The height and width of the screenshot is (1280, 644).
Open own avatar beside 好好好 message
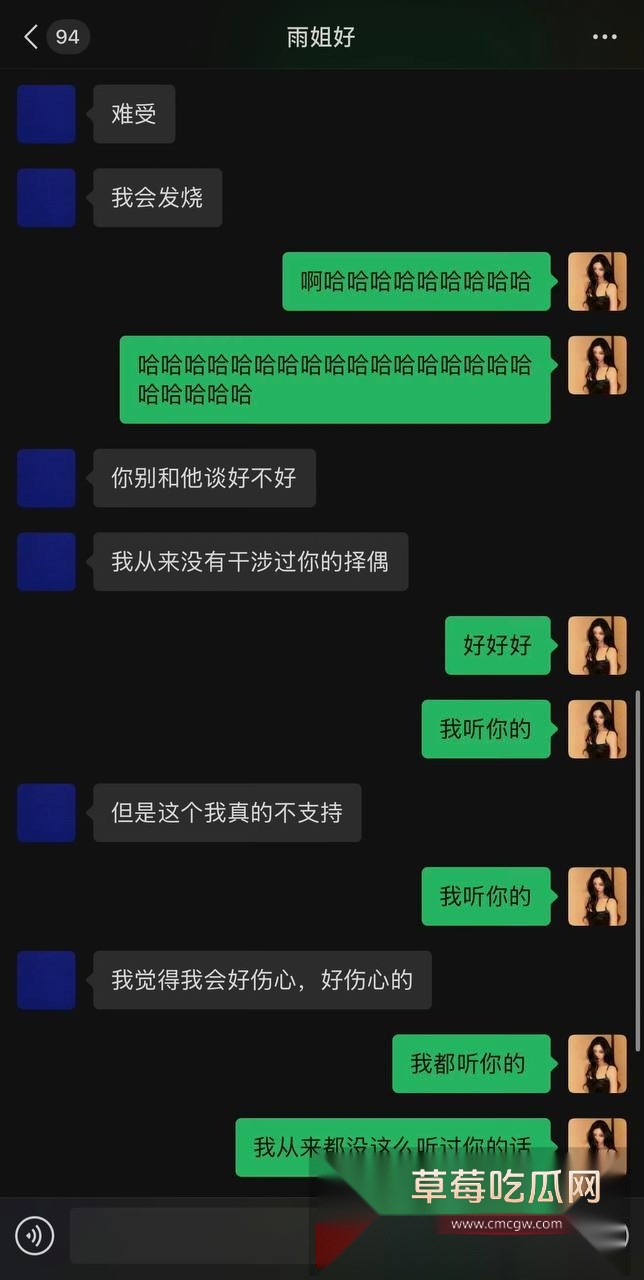tap(597, 645)
